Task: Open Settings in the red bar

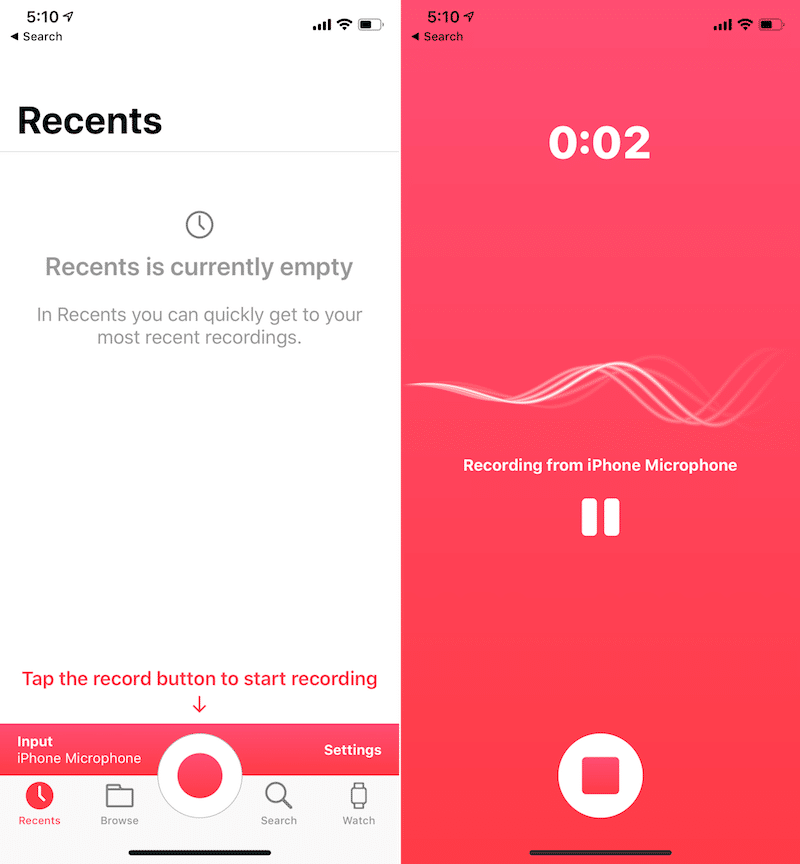Action: pyautogui.click(x=352, y=750)
